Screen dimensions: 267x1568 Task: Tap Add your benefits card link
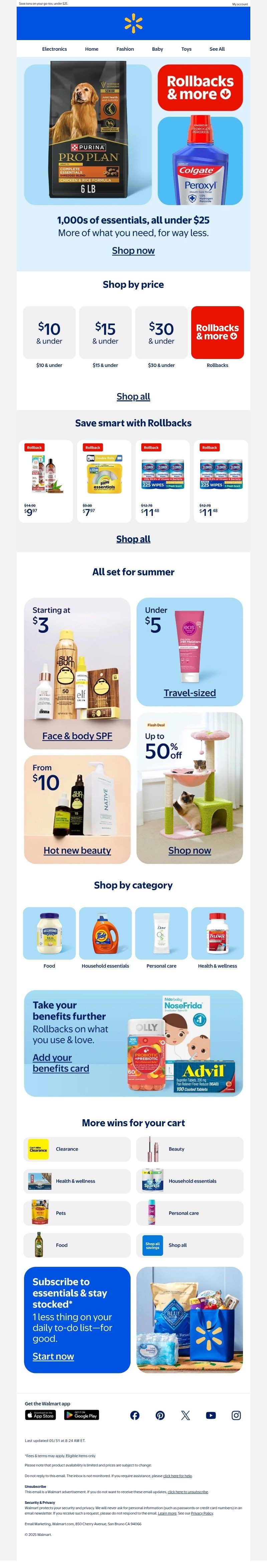pos(61,1063)
